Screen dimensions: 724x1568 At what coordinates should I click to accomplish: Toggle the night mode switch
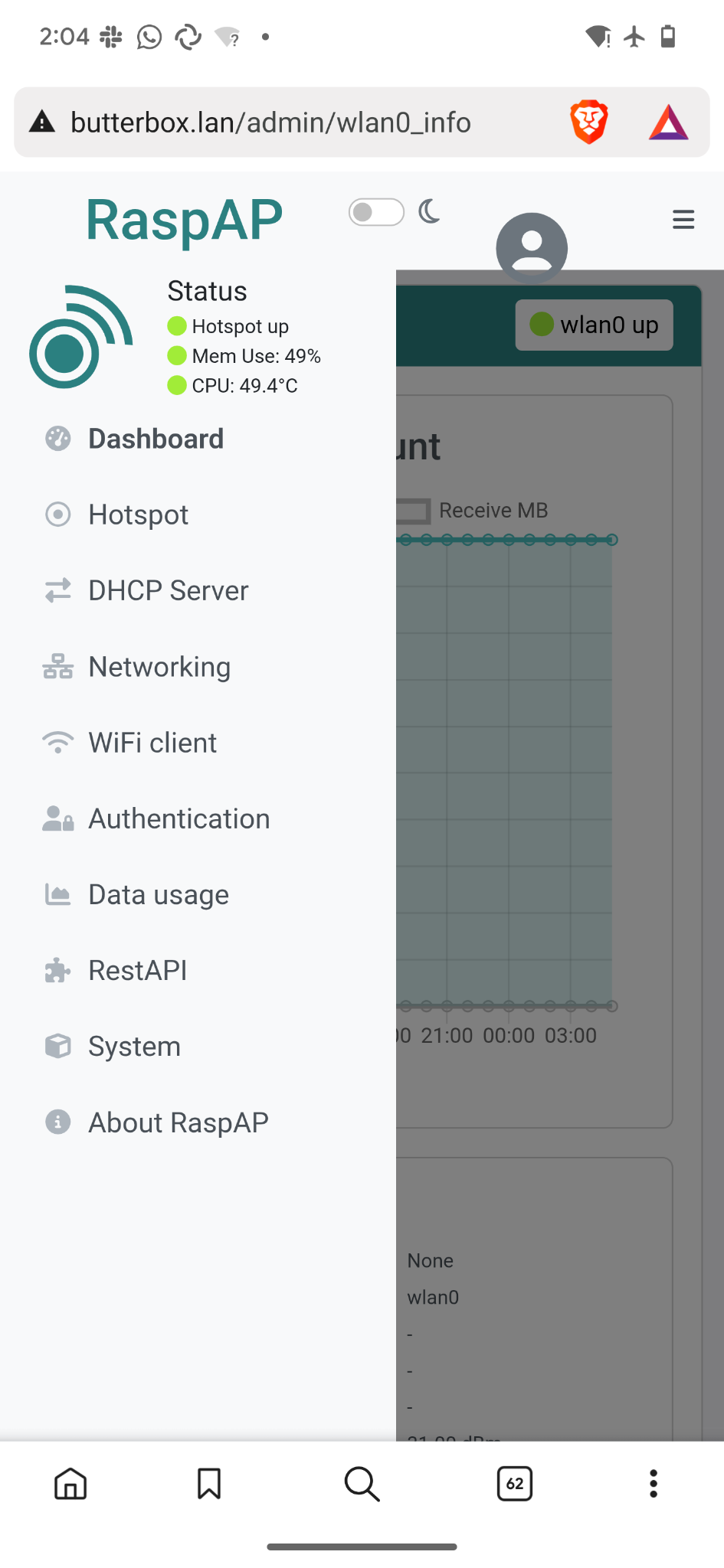pyautogui.click(x=375, y=212)
